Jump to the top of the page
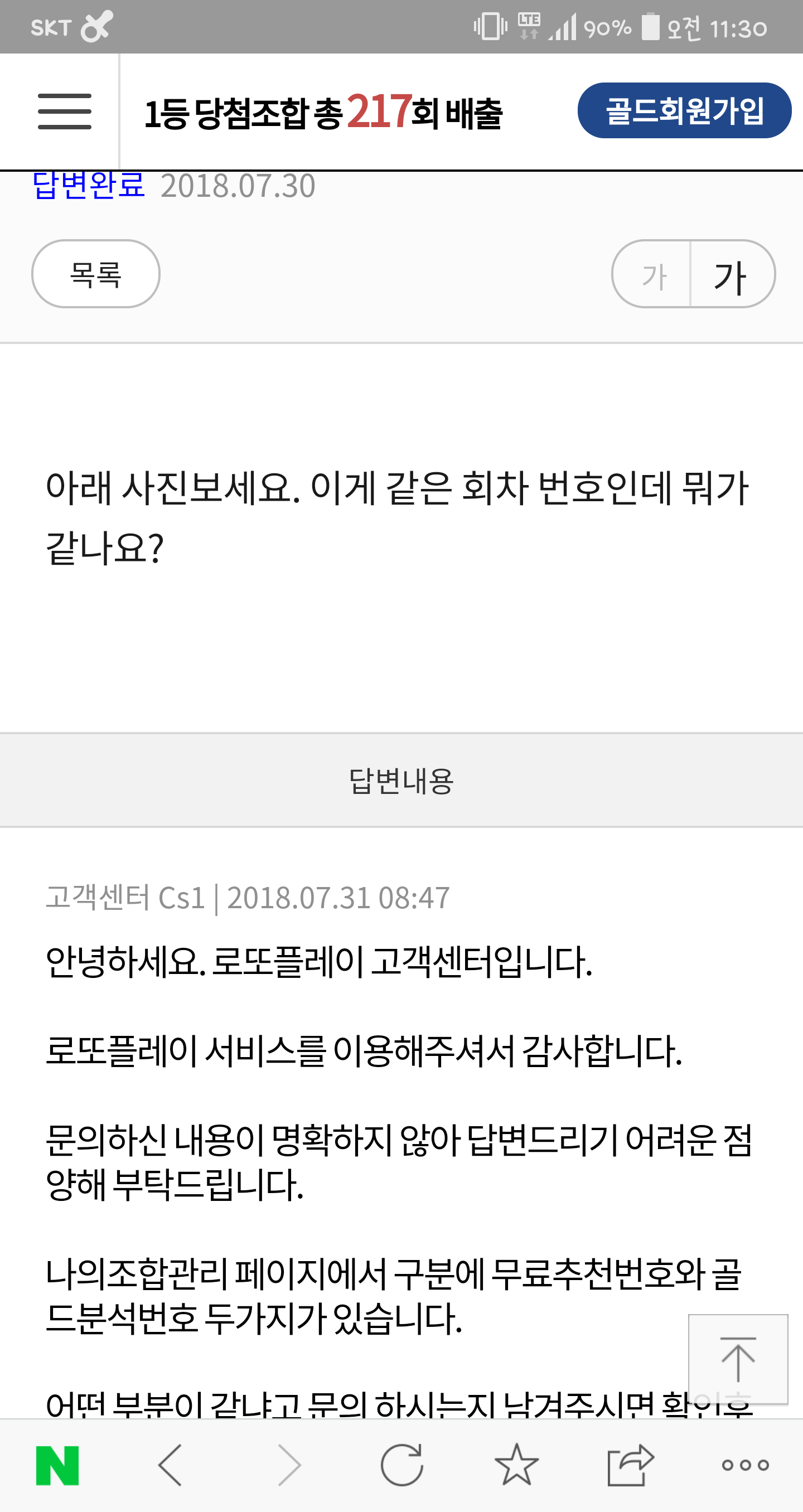The image size is (803, 1512). (737, 1358)
